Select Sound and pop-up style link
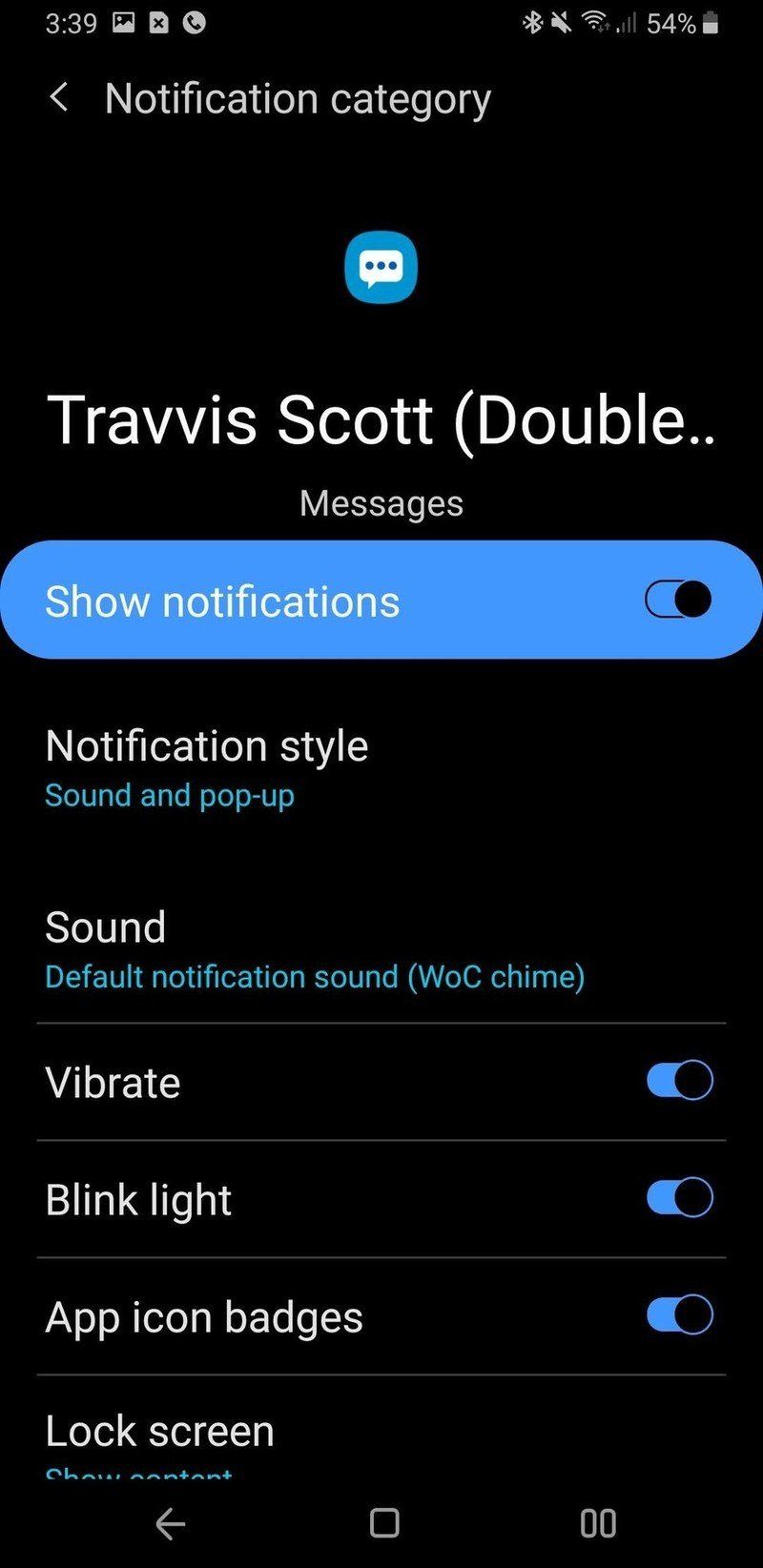This screenshot has height=1568, width=763. [x=169, y=794]
